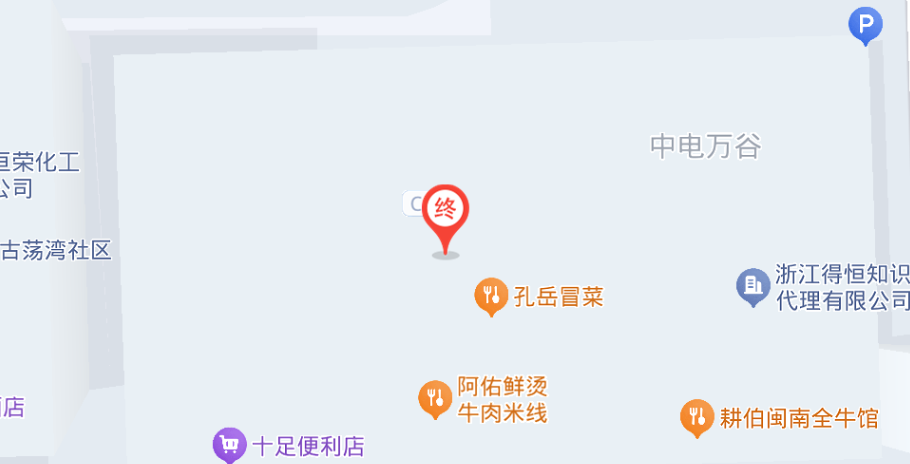Select the 中电万谷 place label
This screenshot has height=464, width=910.
coord(705,147)
